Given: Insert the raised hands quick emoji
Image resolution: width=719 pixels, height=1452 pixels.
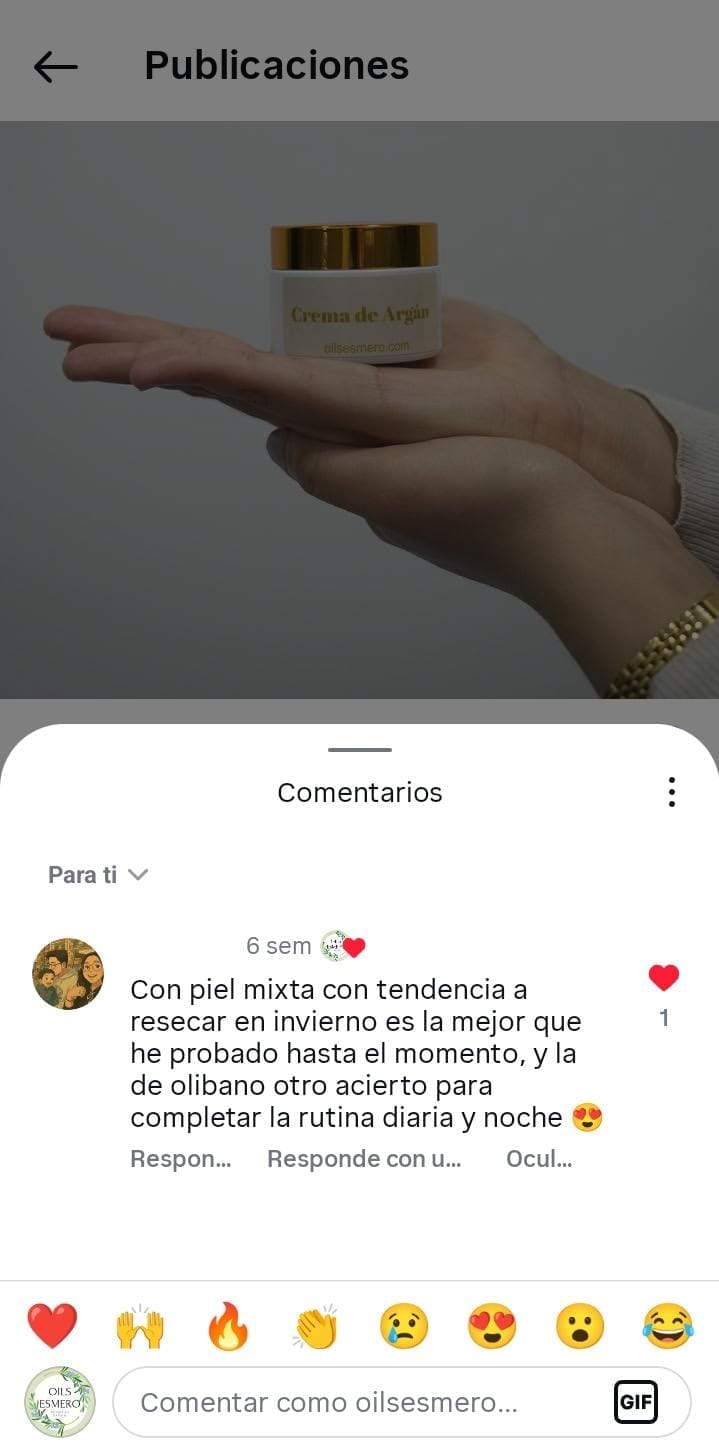Looking at the screenshot, I should [140, 1326].
